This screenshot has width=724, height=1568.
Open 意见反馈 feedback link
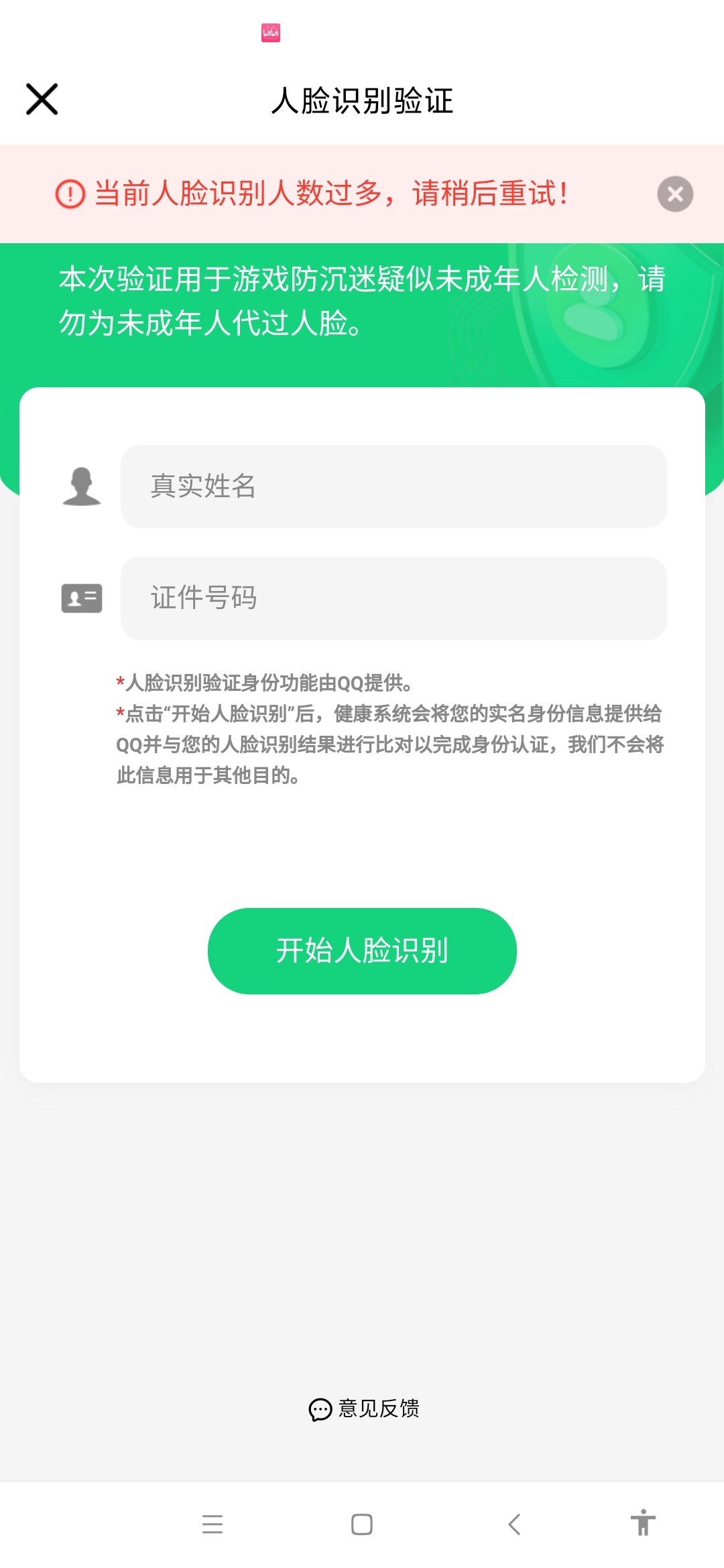[364, 1409]
